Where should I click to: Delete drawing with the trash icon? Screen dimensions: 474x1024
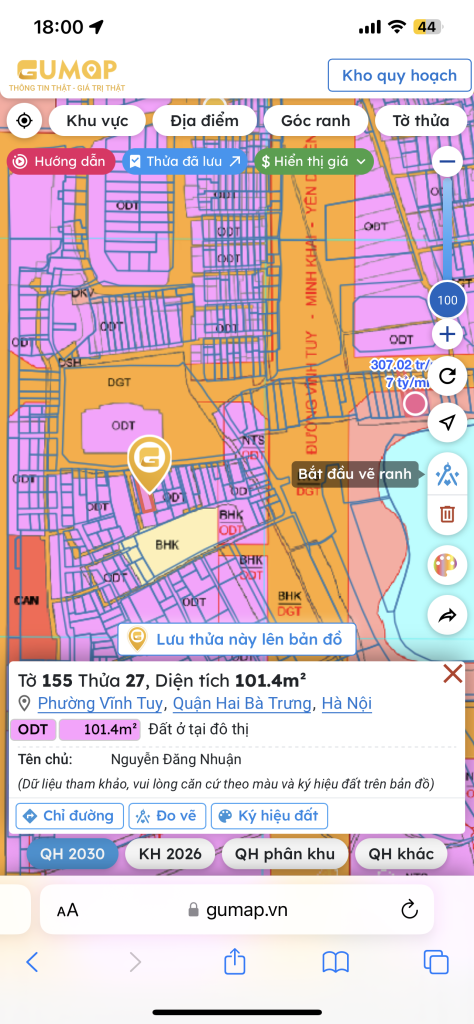click(x=447, y=514)
